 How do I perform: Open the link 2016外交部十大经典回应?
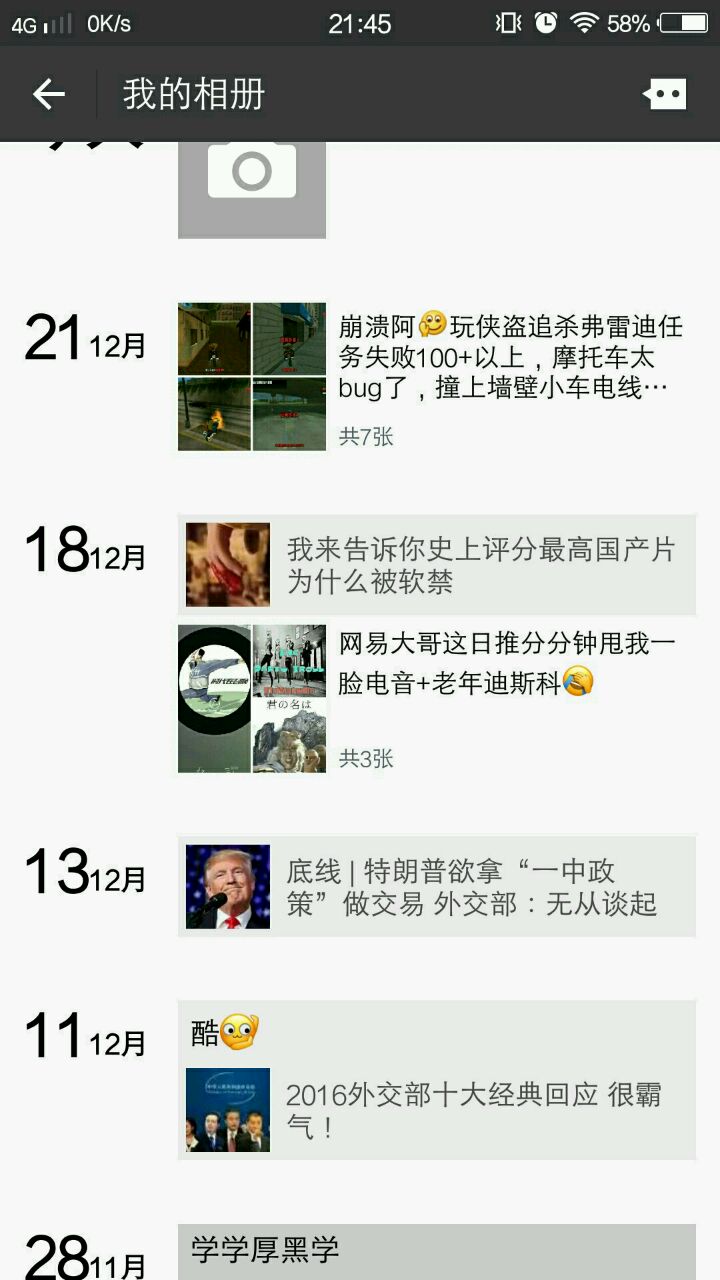(x=437, y=1110)
